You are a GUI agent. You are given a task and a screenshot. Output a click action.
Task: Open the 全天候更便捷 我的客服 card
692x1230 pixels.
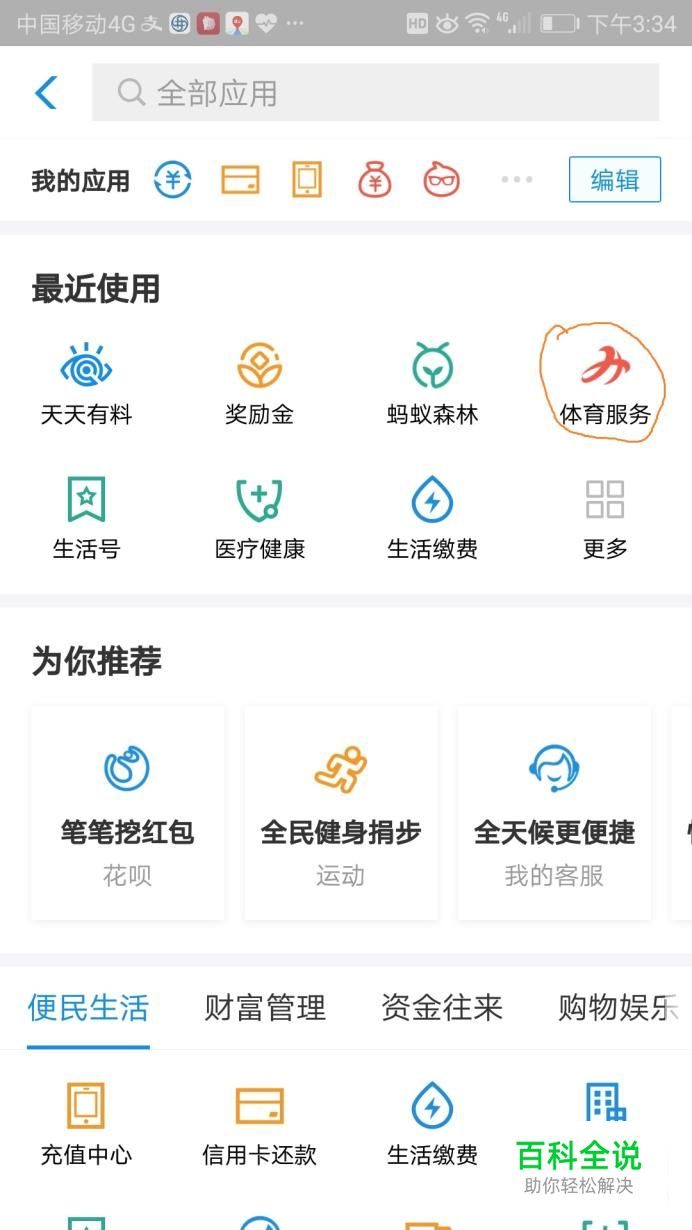pyautogui.click(x=554, y=812)
